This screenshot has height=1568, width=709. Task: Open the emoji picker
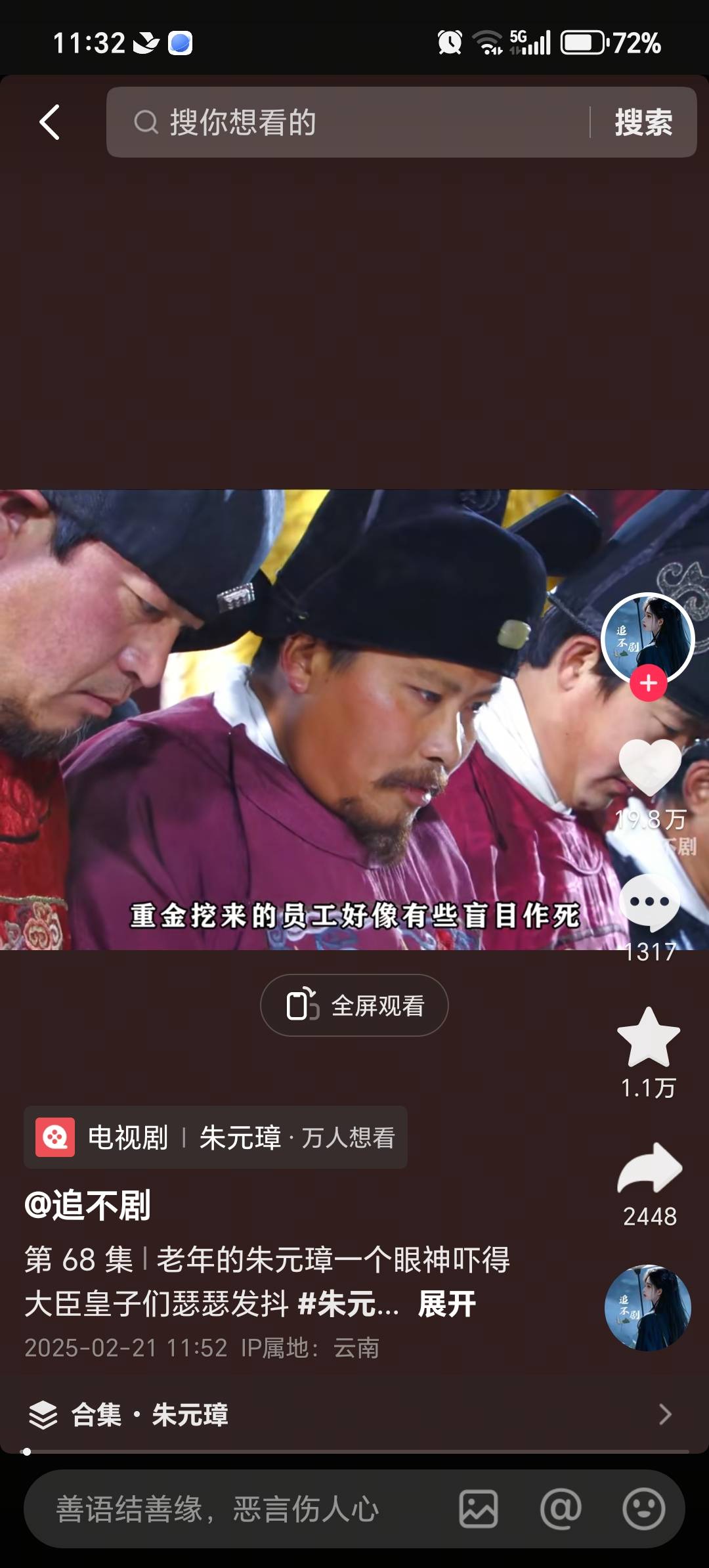[x=643, y=1509]
